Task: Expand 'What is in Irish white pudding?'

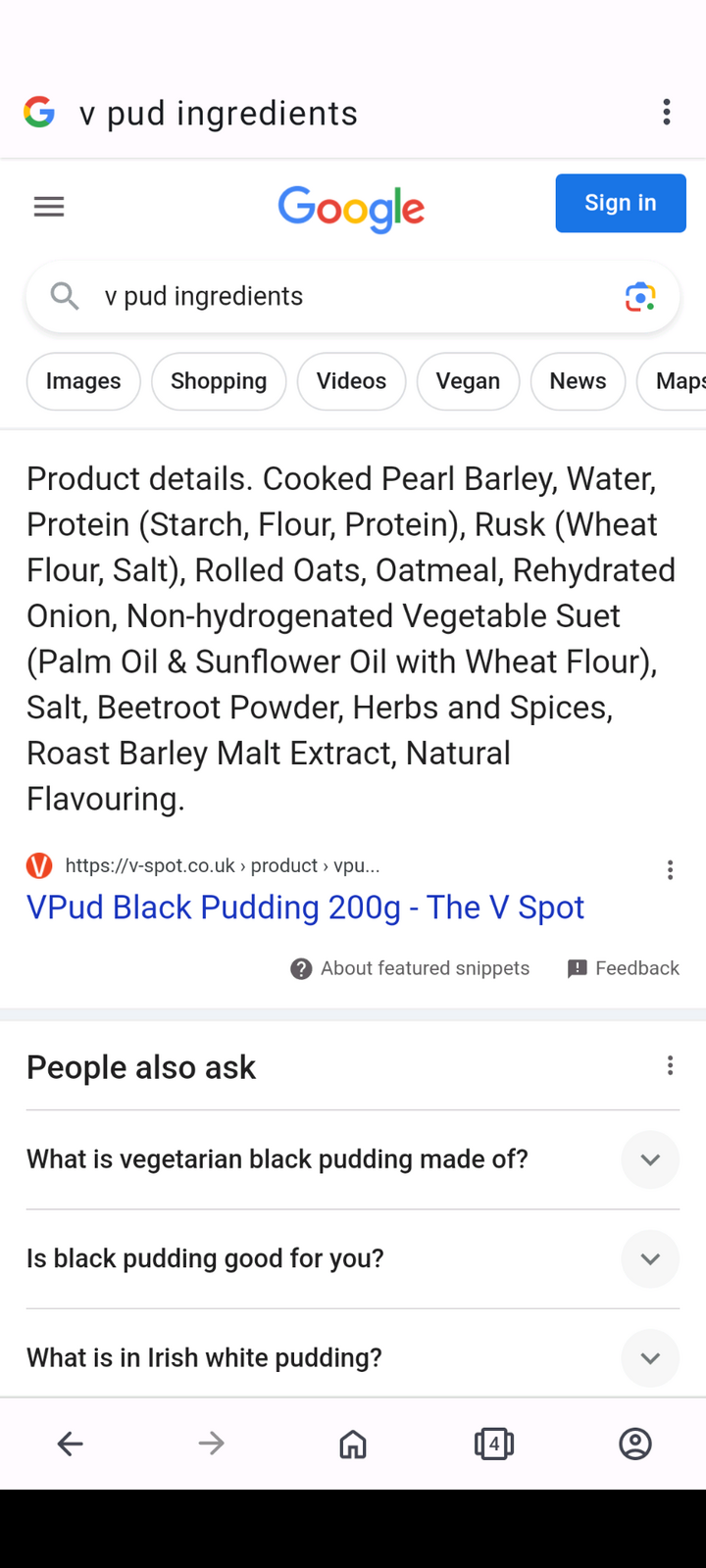Action: 650,1357
